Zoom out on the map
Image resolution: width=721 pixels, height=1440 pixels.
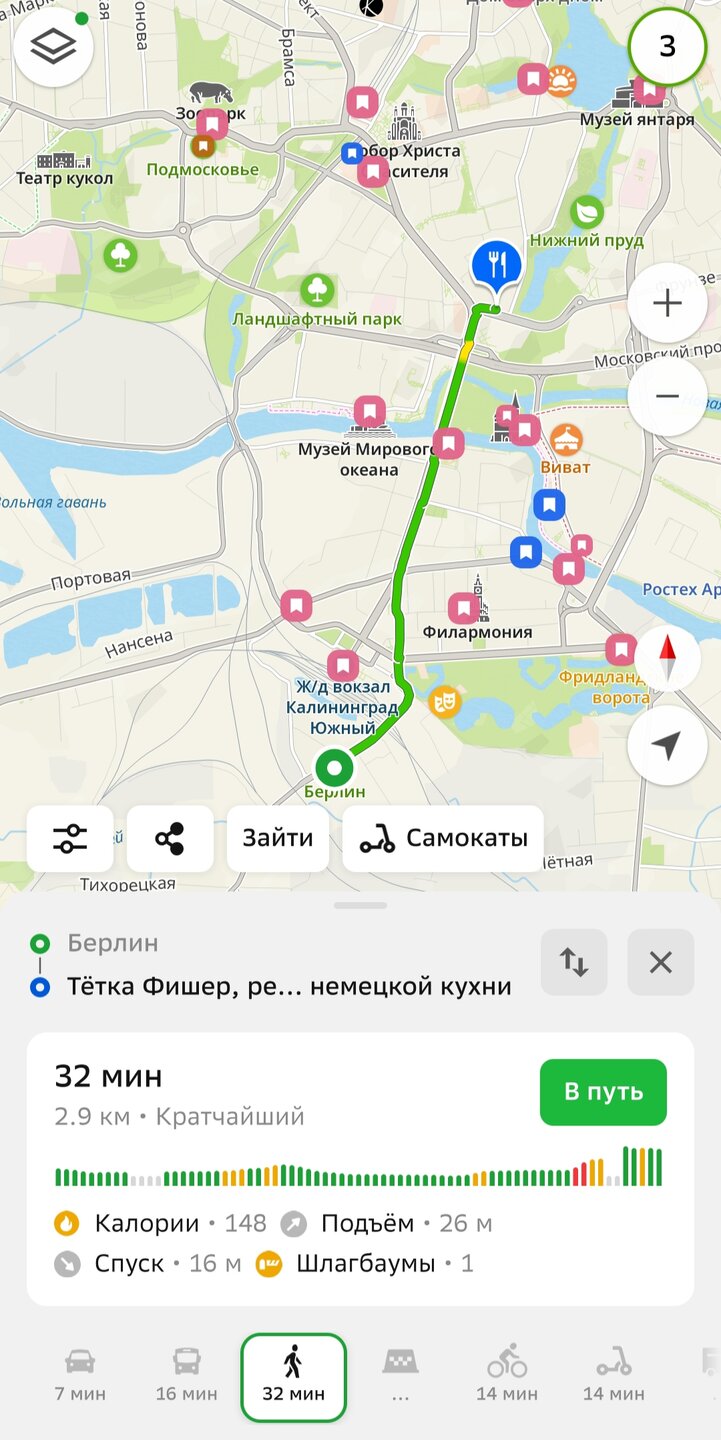[667, 396]
